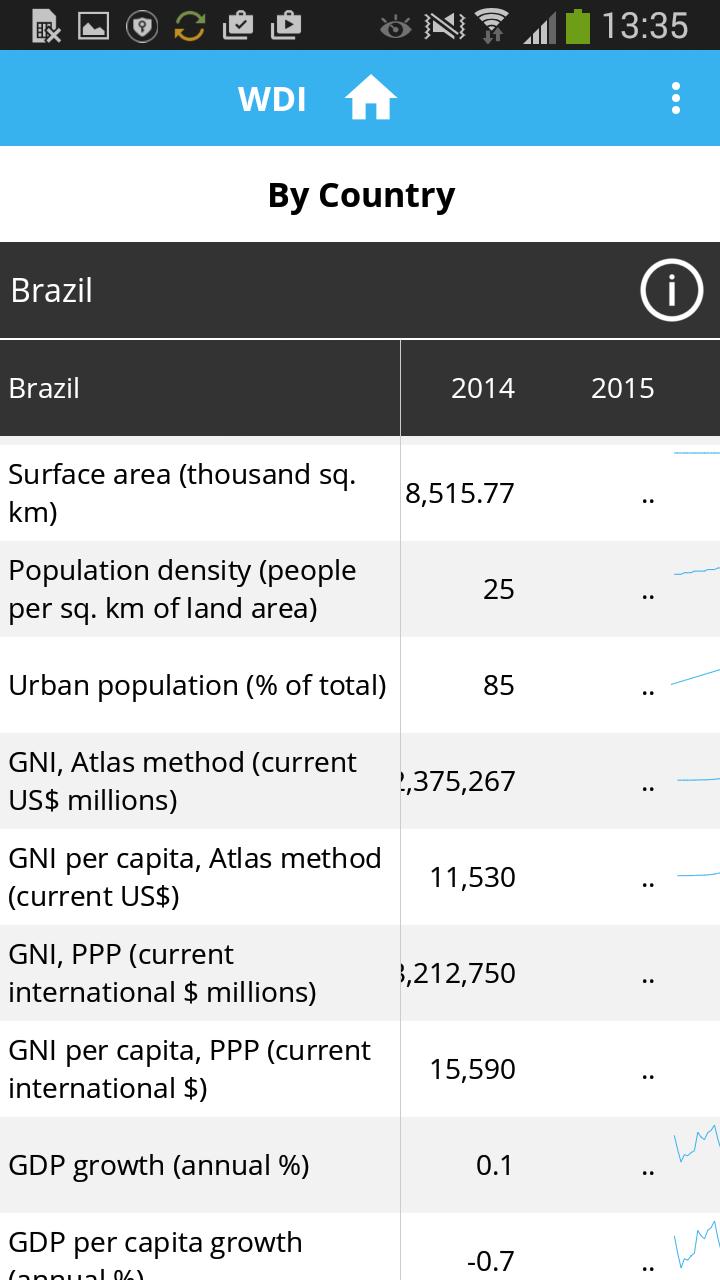Click the 2015 column header
The width and height of the screenshot is (720, 1280).
coord(622,388)
